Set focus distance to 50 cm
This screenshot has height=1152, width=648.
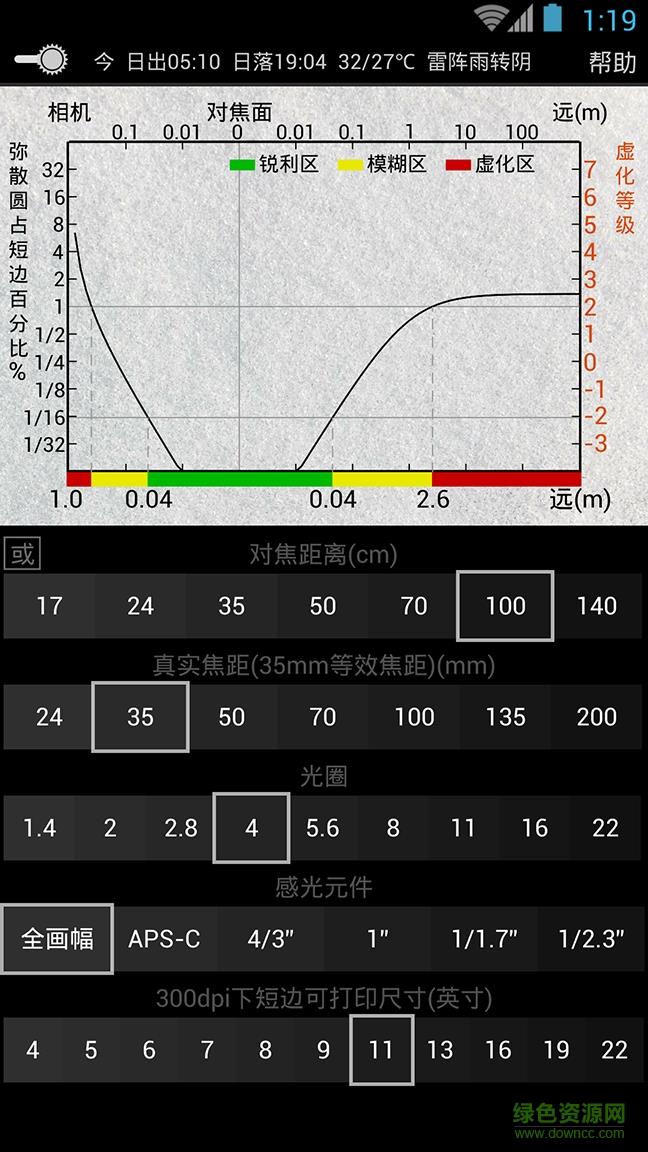pos(323,606)
